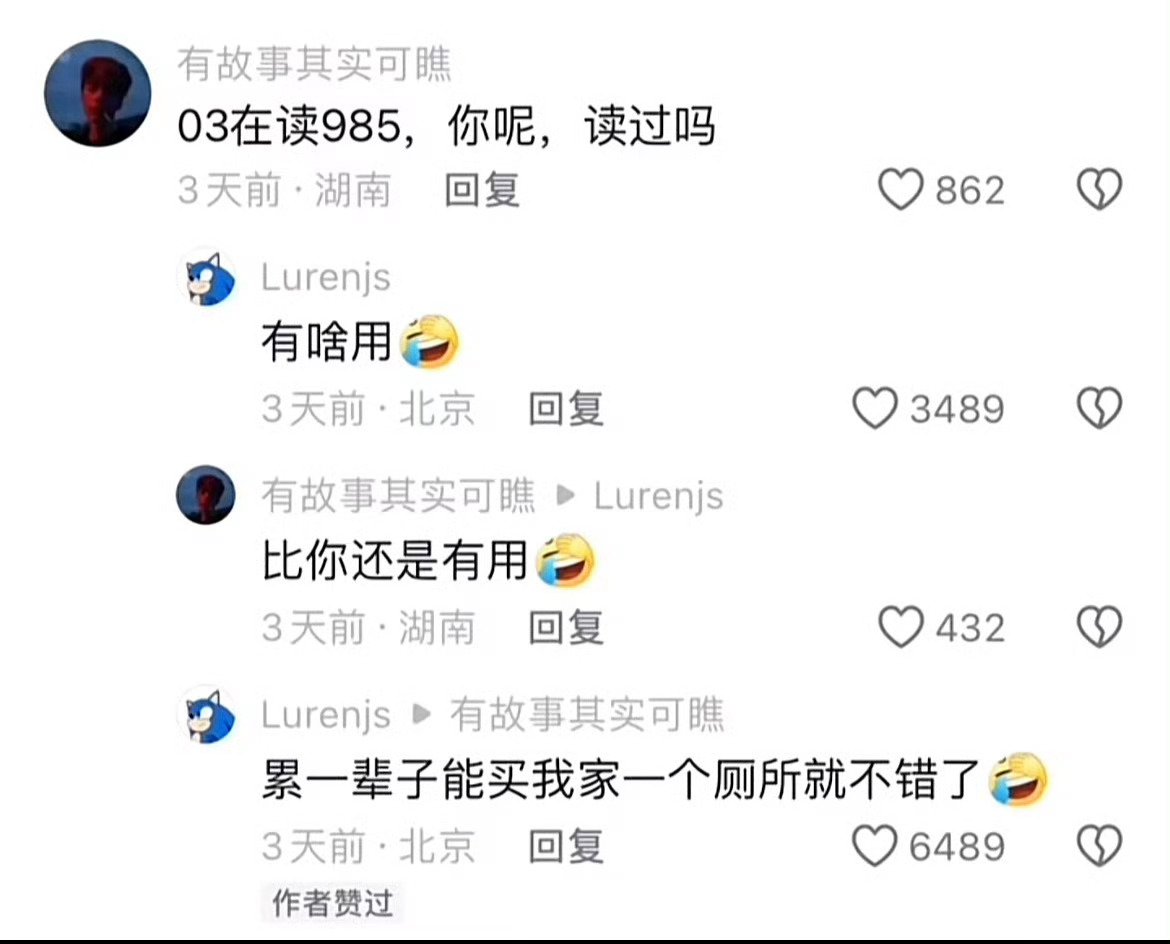The height and width of the screenshot is (944, 1170).
Task: Dislike the comment "03在读985，你呢，读过吗"
Action: click(x=1099, y=189)
